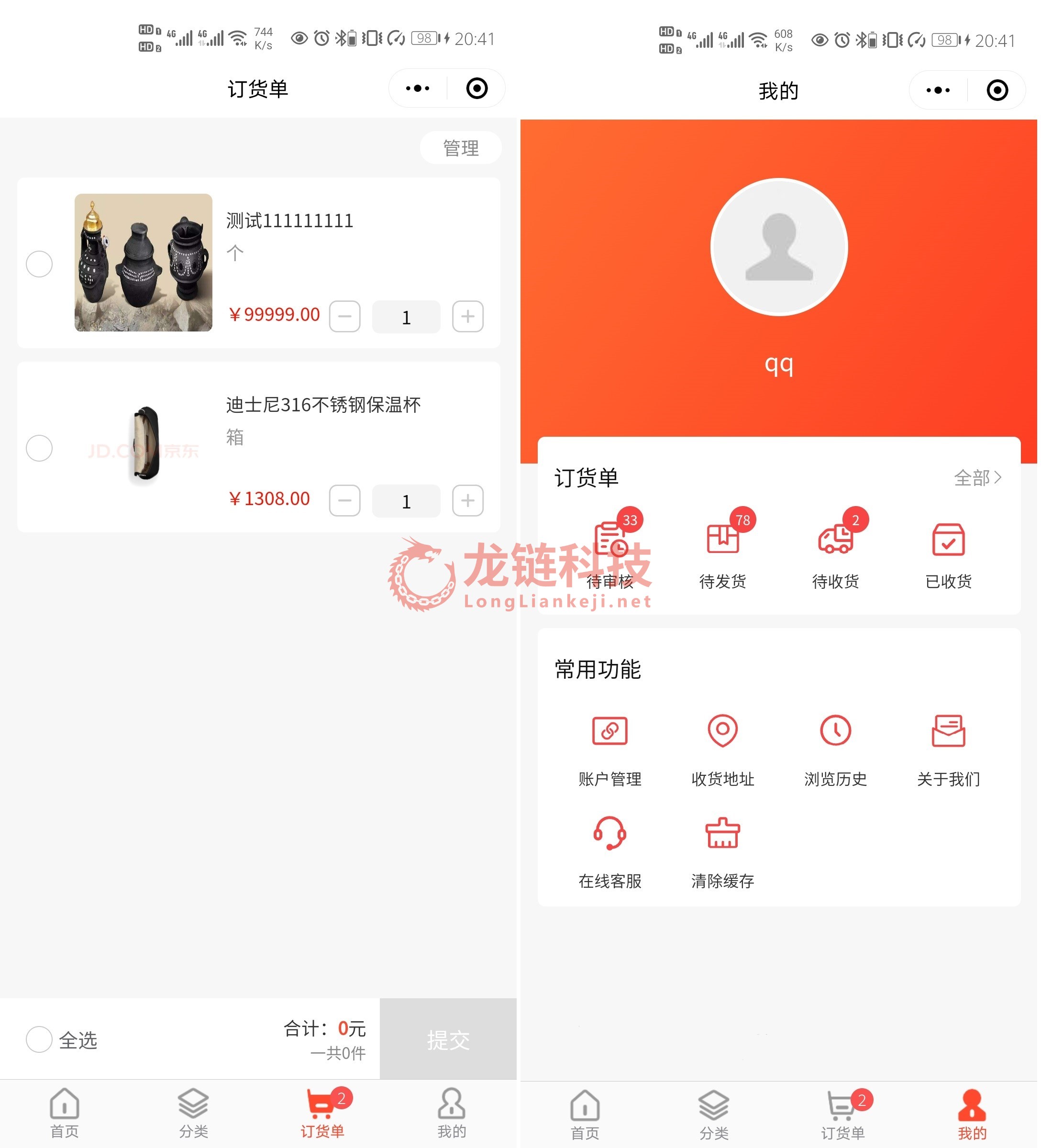Check the 全选 select-all option
The height and width of the screenshot is (1148, 1041).
click(x=39, y=1039)
